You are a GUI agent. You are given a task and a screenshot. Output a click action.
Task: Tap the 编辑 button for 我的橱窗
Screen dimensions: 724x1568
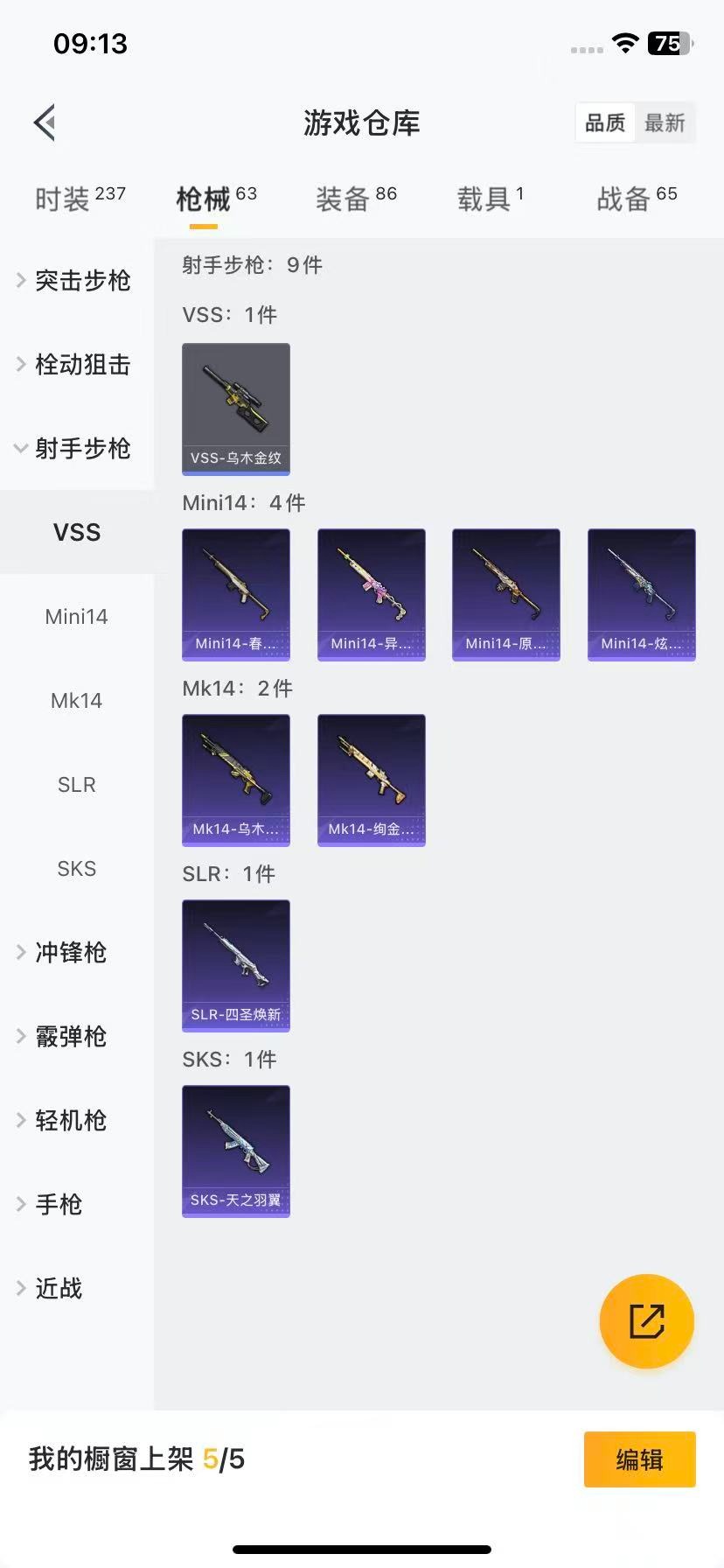click(639, 1459)
